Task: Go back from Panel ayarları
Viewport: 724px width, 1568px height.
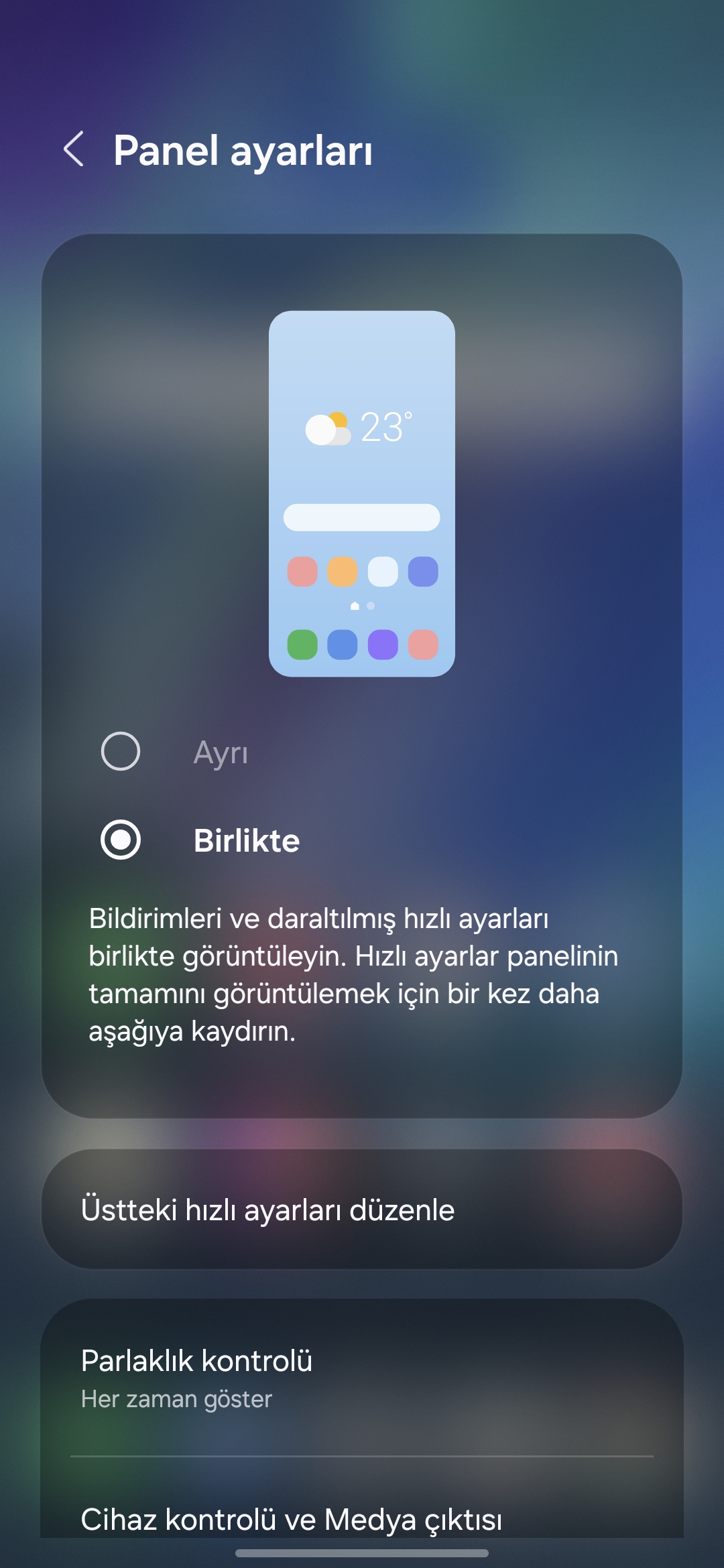Action: 74,149
